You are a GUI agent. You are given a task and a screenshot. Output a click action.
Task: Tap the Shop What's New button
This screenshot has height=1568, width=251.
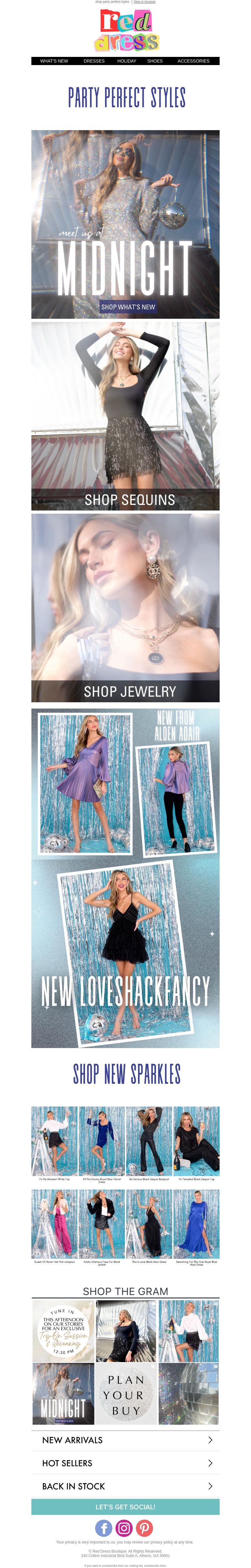128,307
